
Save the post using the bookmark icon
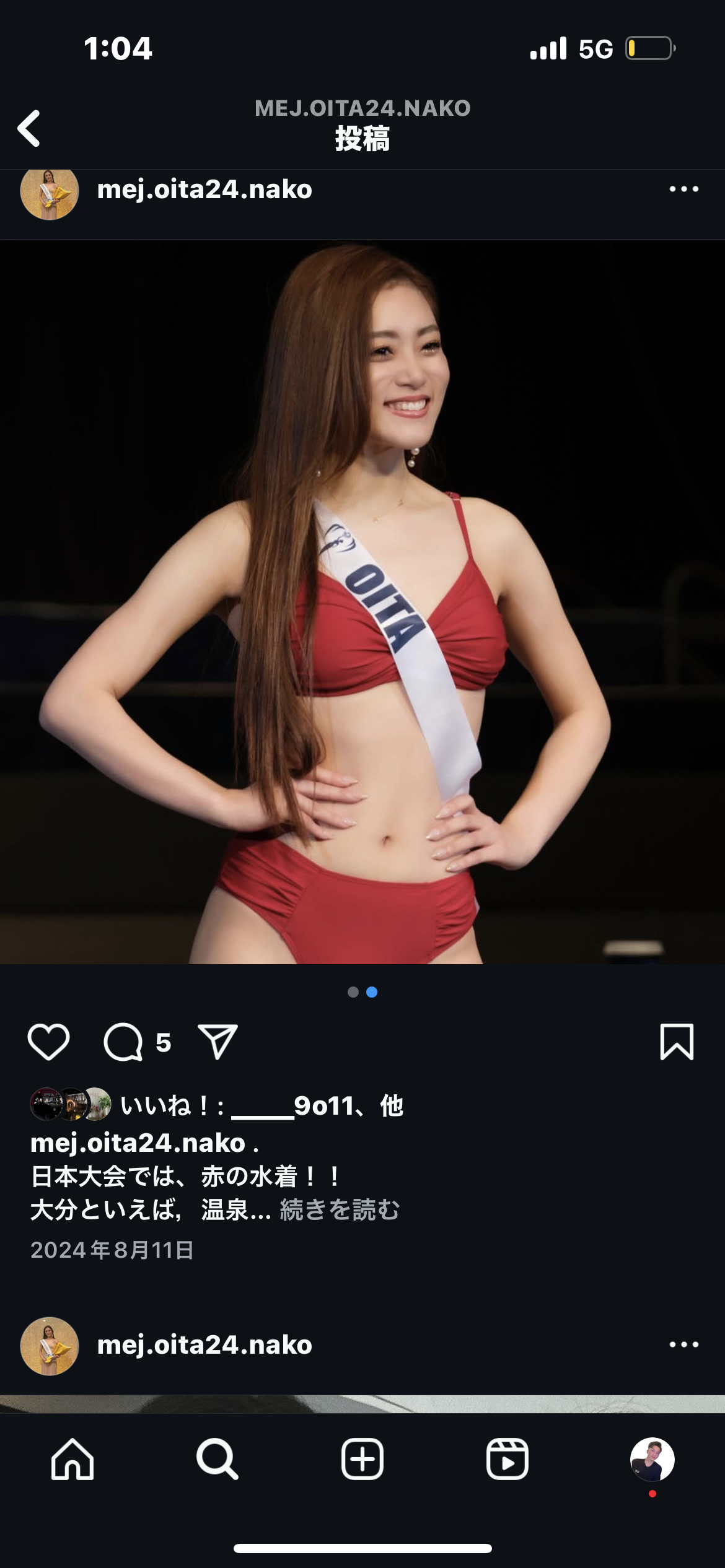point(675,1043)
